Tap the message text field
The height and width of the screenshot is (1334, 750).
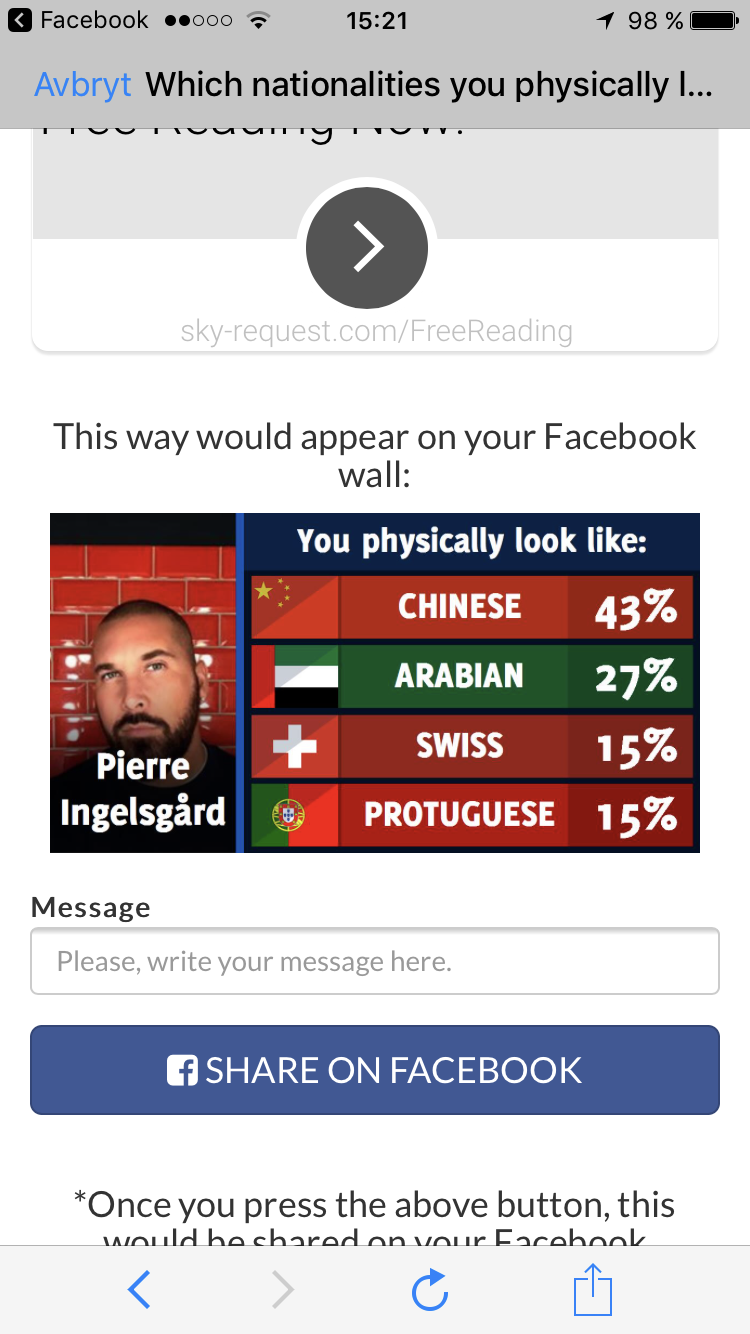[375, 962]
